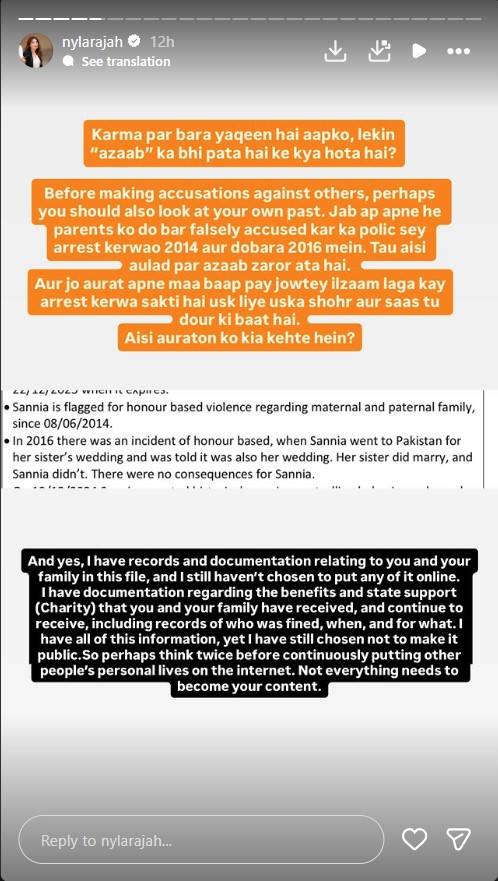Open the three-dot more options menu
The width and height of the screenshot is (498, 881).
[x=458, y=51]
